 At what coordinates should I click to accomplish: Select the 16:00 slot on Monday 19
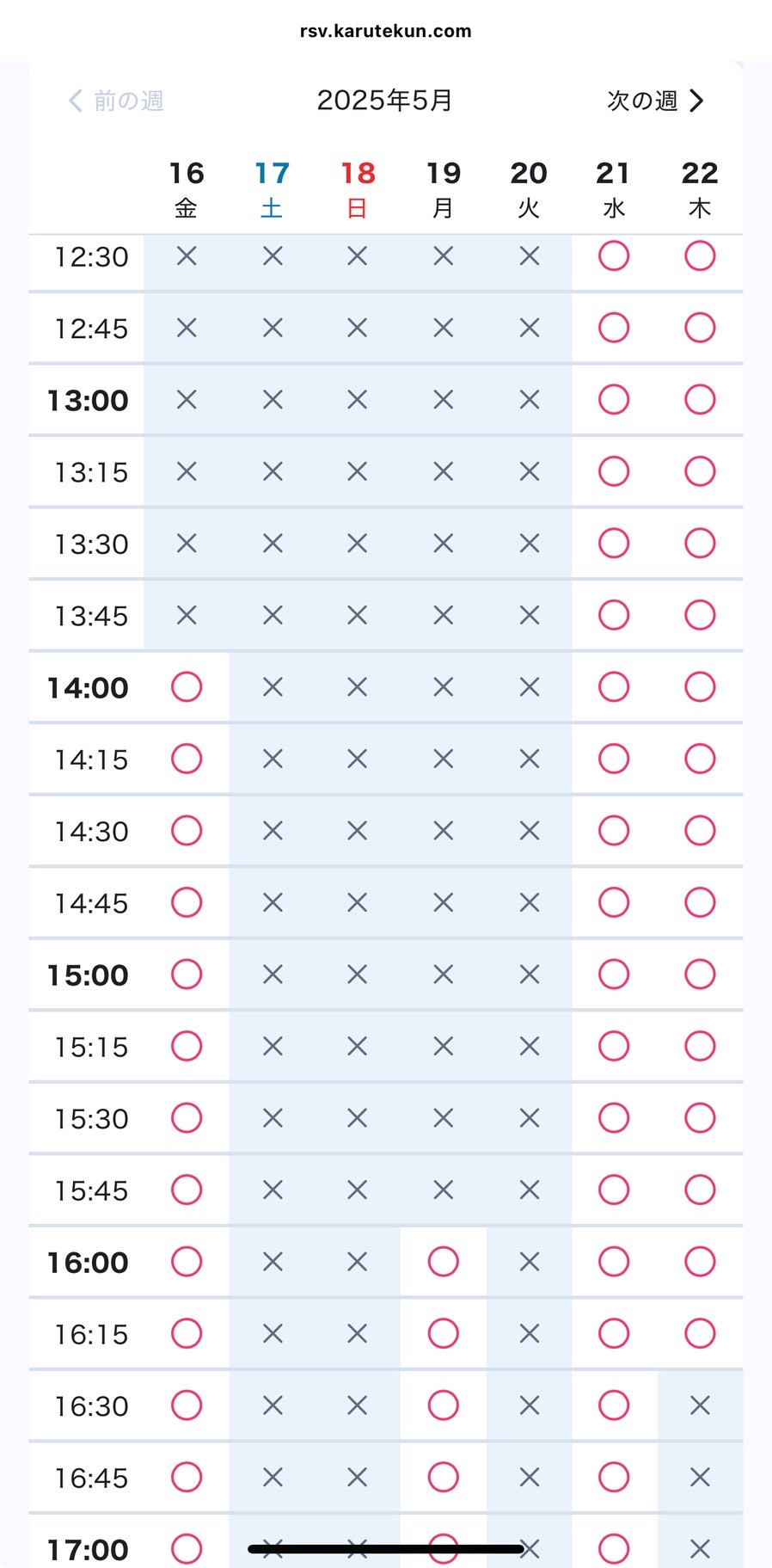[x=443, y=1261]
